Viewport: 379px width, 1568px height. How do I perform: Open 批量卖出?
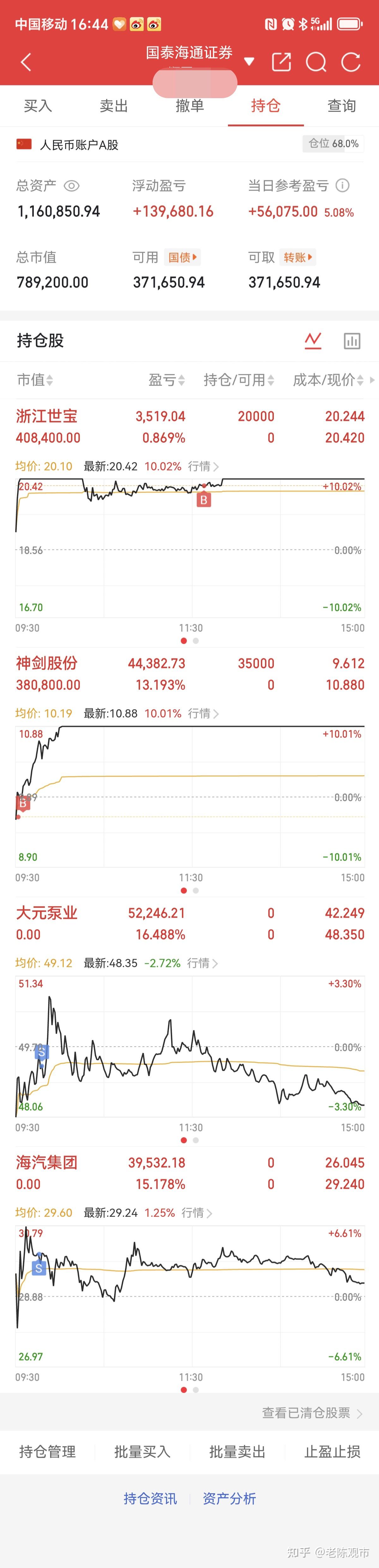237,1452
